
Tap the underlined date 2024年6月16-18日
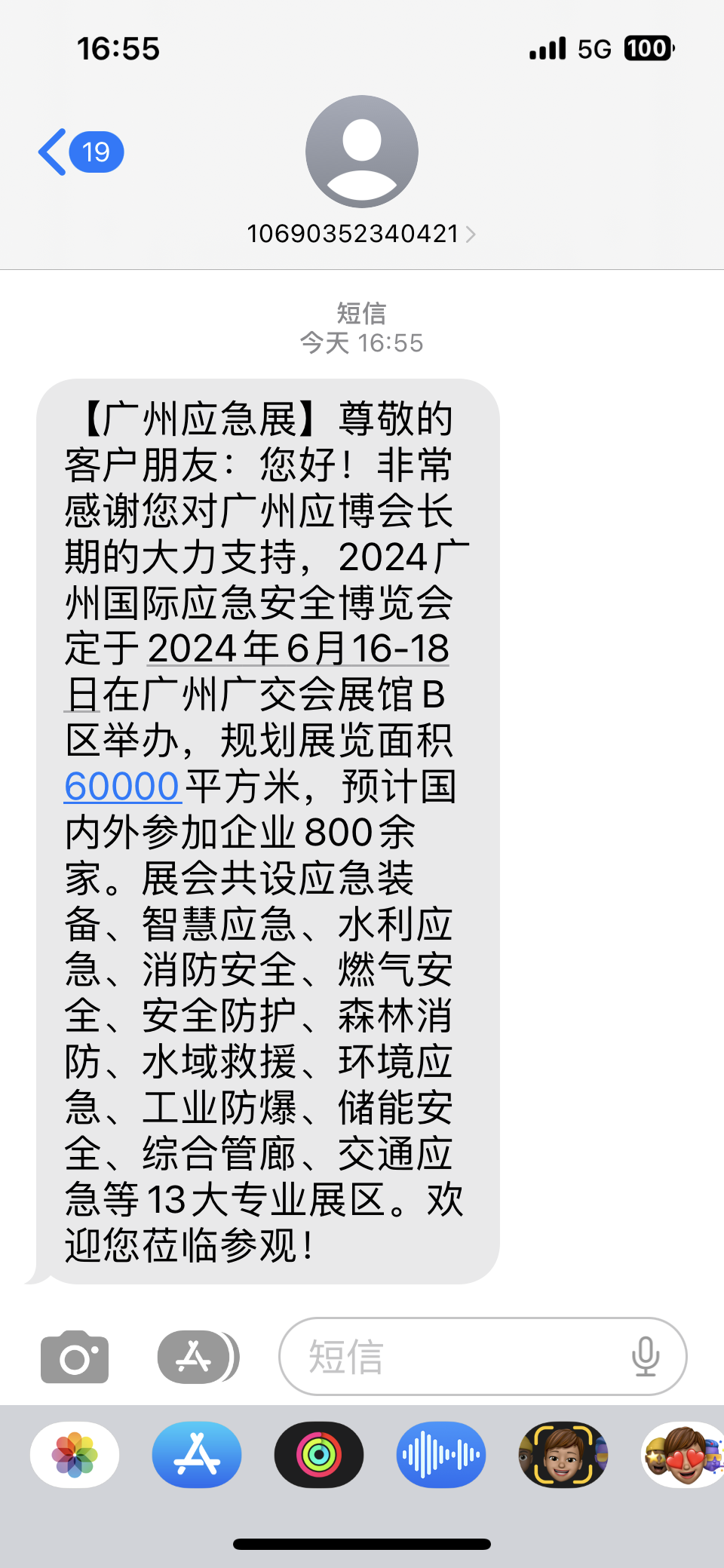pos(298,649)
